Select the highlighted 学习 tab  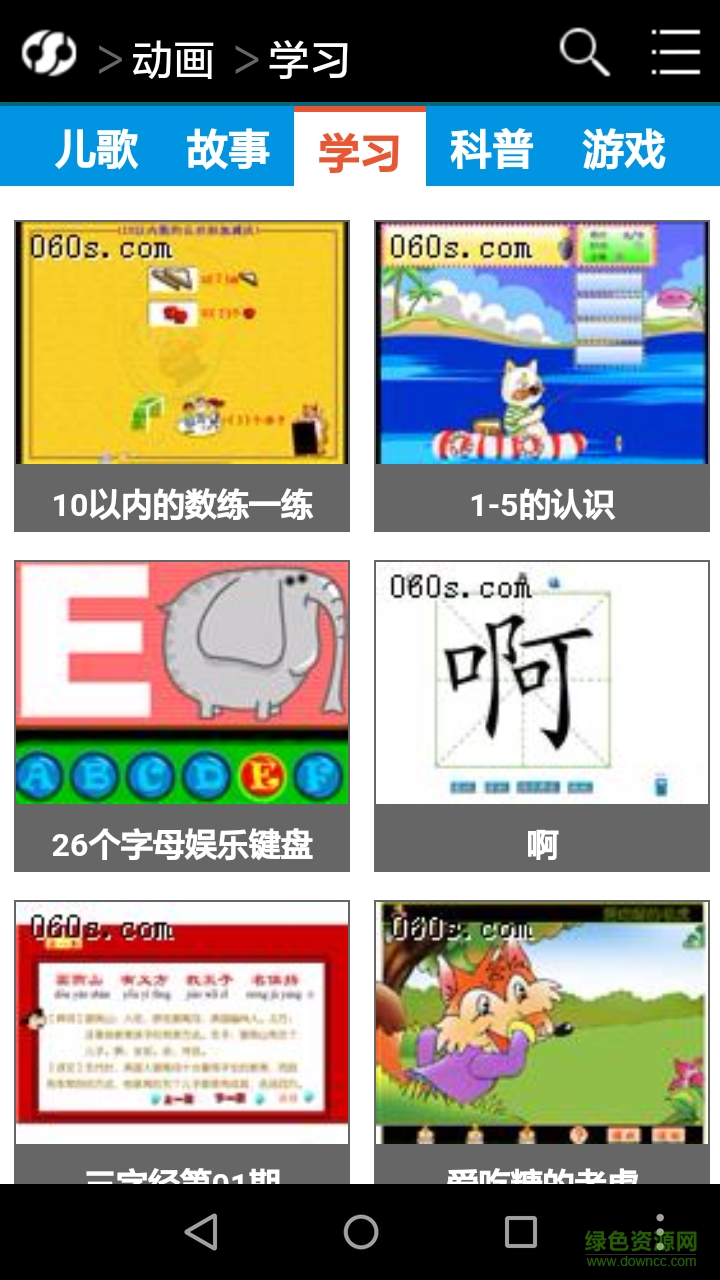point(362,147)
